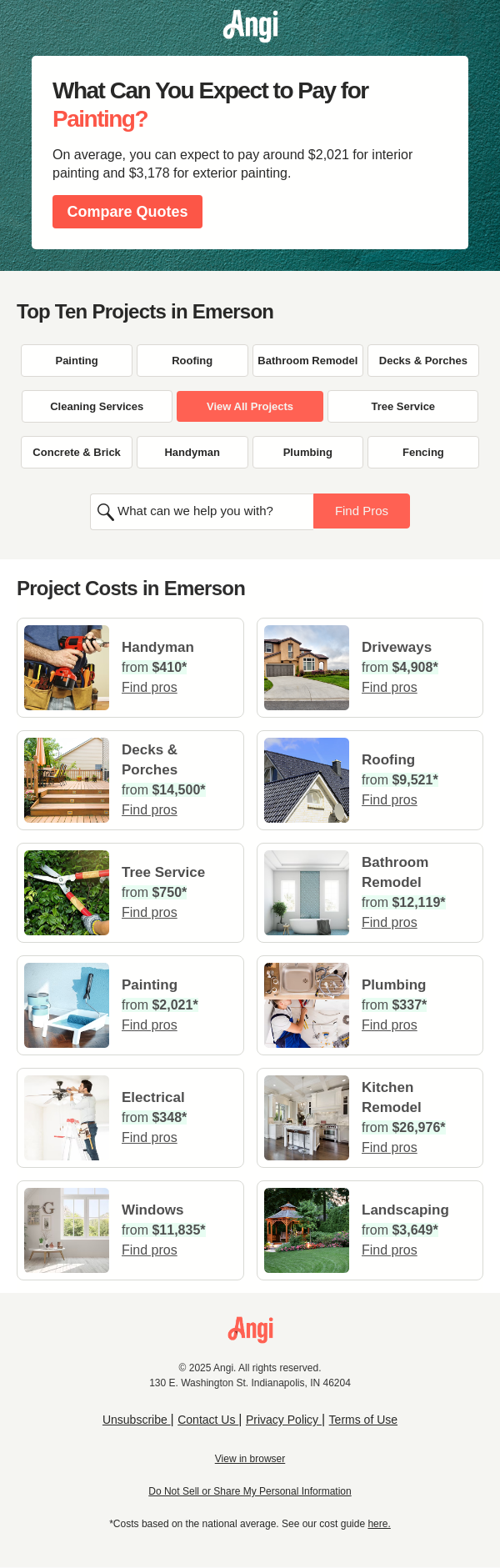Open the Bathroom Remodel project chip

tap(307, 361)
